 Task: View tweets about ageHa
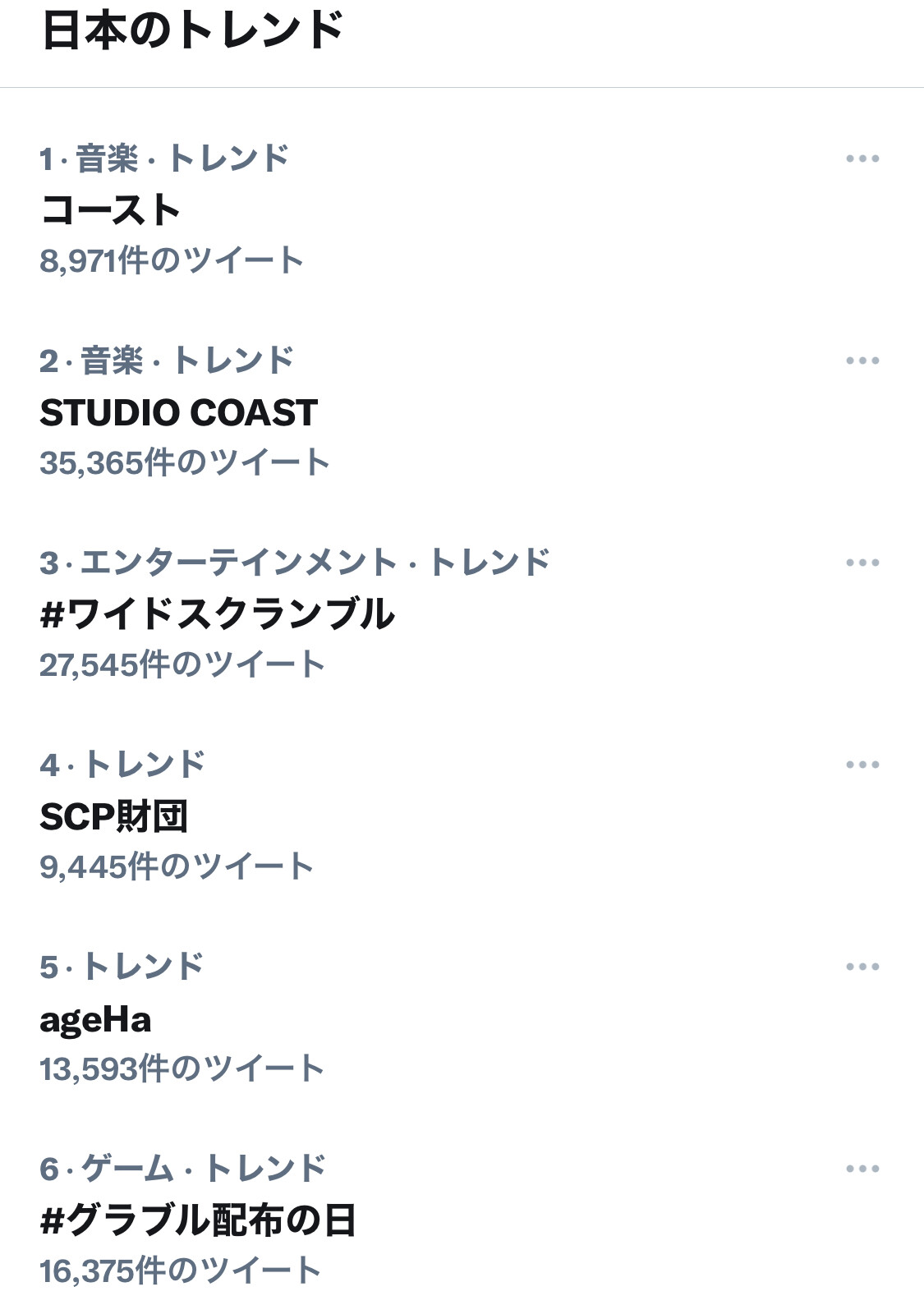coord(95,1019)
